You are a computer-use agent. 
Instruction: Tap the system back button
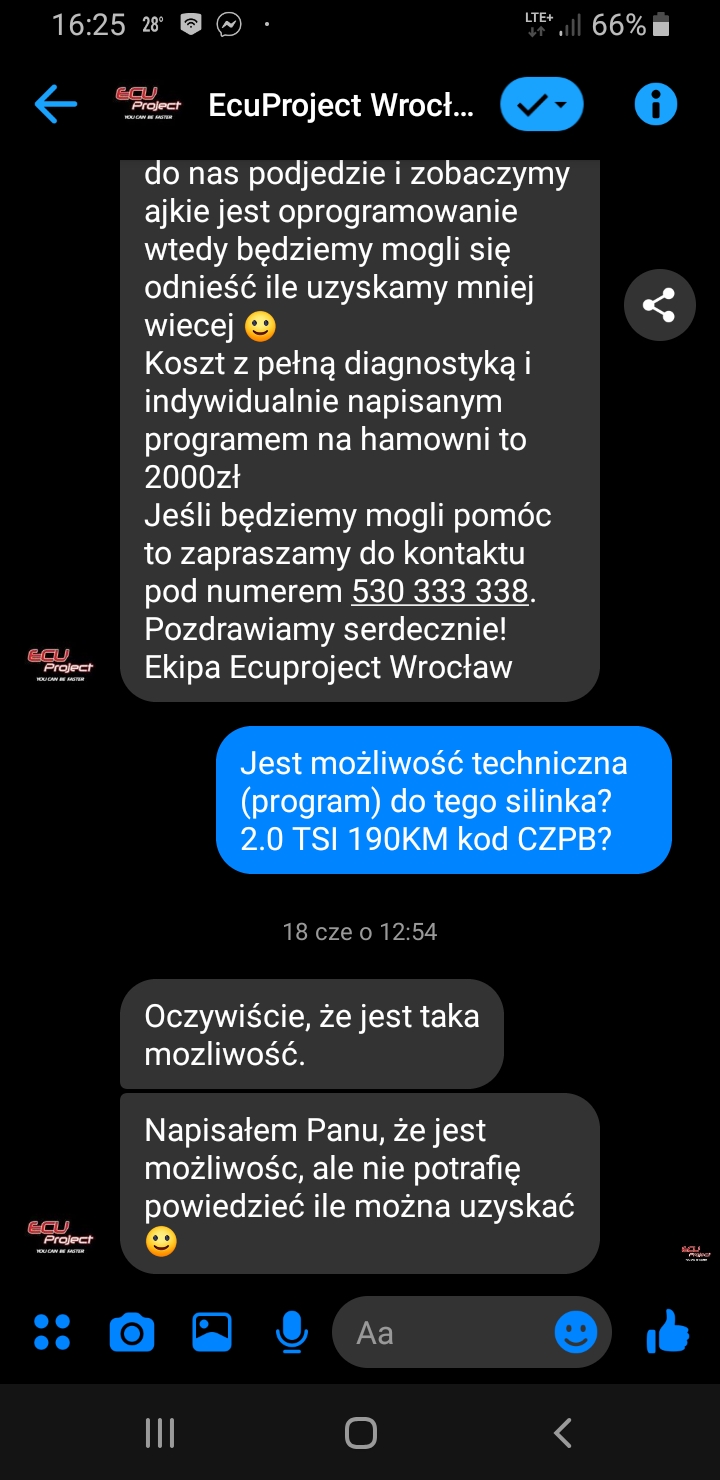coord(562,1432)
